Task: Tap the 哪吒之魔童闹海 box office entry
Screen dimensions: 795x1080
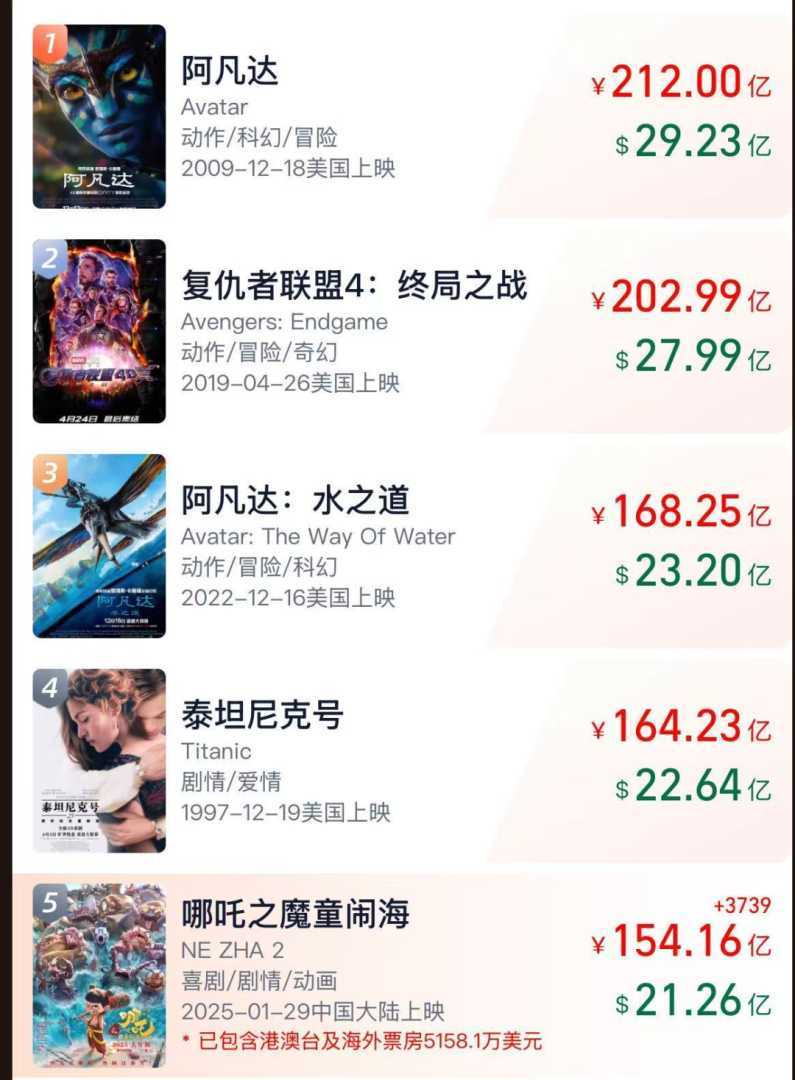Action: coord(296,914)
